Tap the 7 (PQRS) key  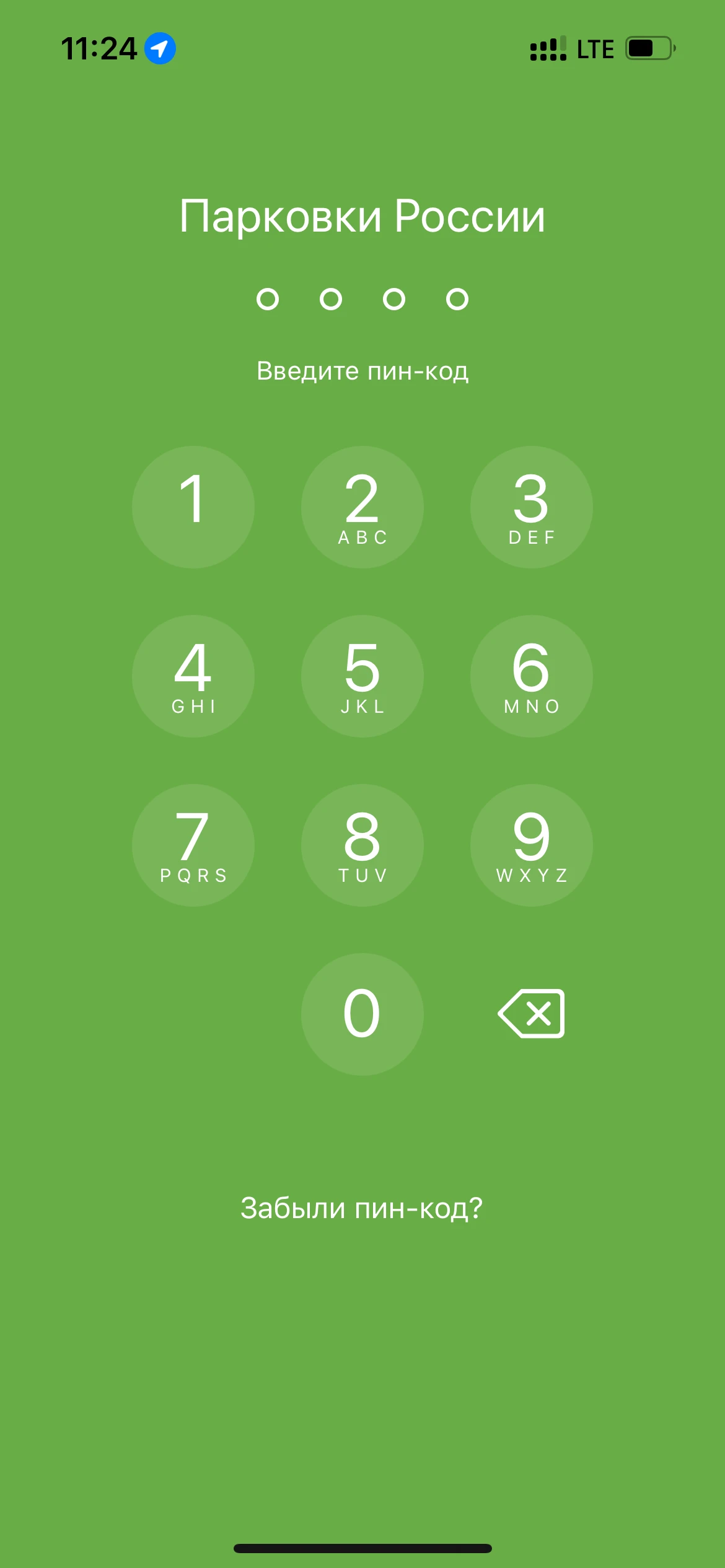(193, 845)
